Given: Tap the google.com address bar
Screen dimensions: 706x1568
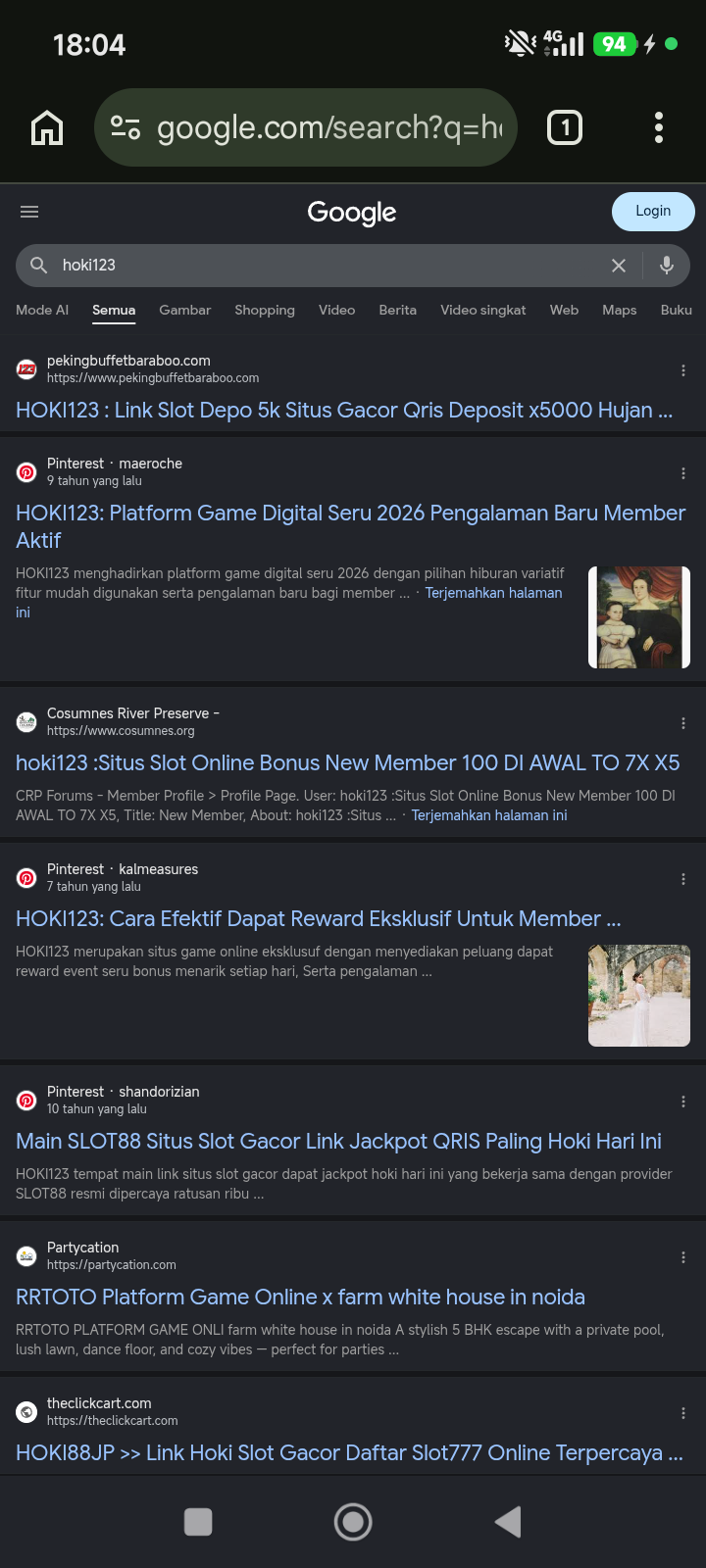Looking at the screenshot, I should point(306,127).
